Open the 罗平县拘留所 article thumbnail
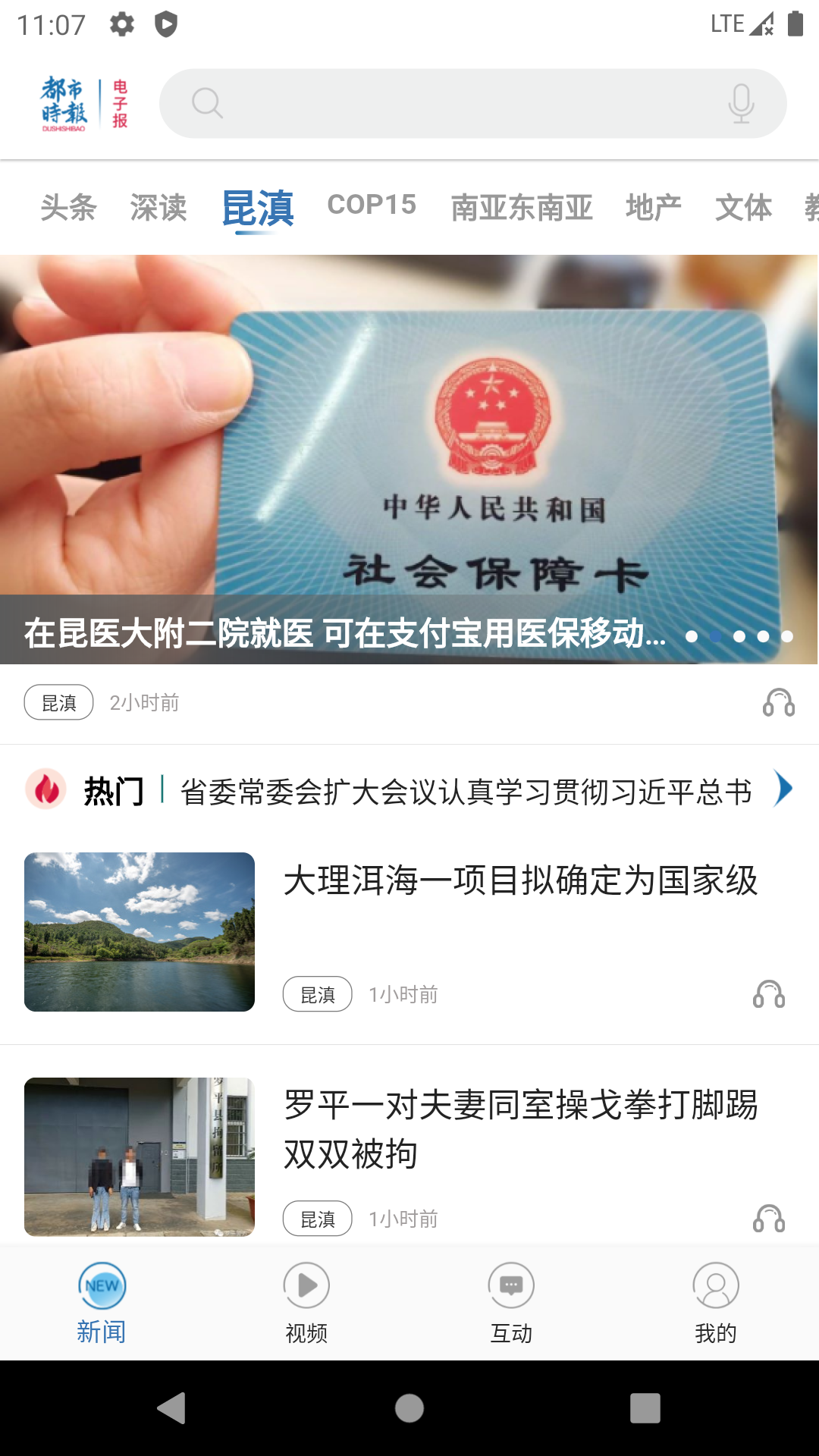 (x=140, y=1158)
